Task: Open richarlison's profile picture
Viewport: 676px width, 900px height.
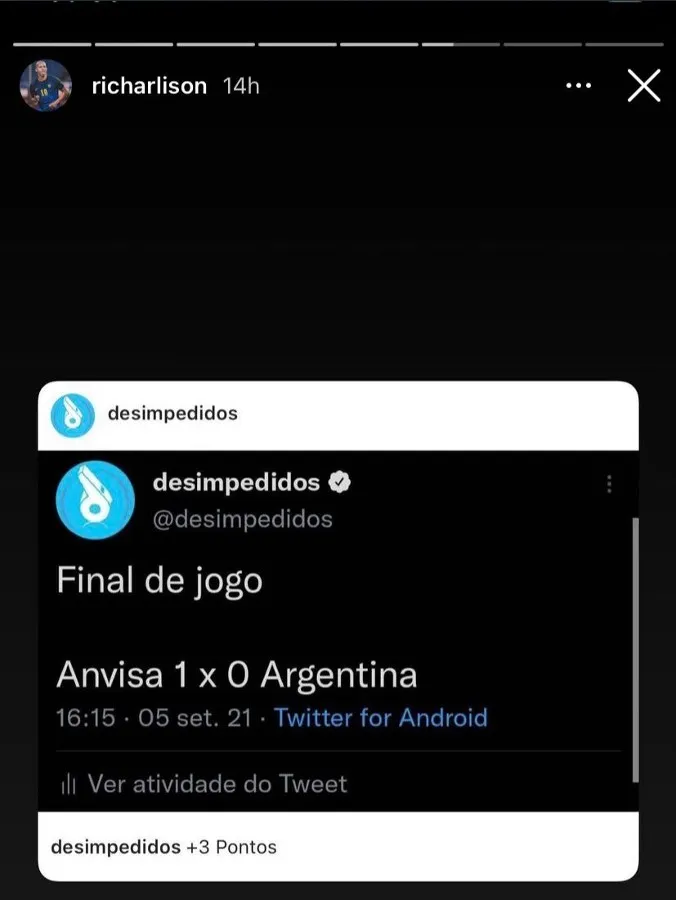Action: tap(46, 86)
